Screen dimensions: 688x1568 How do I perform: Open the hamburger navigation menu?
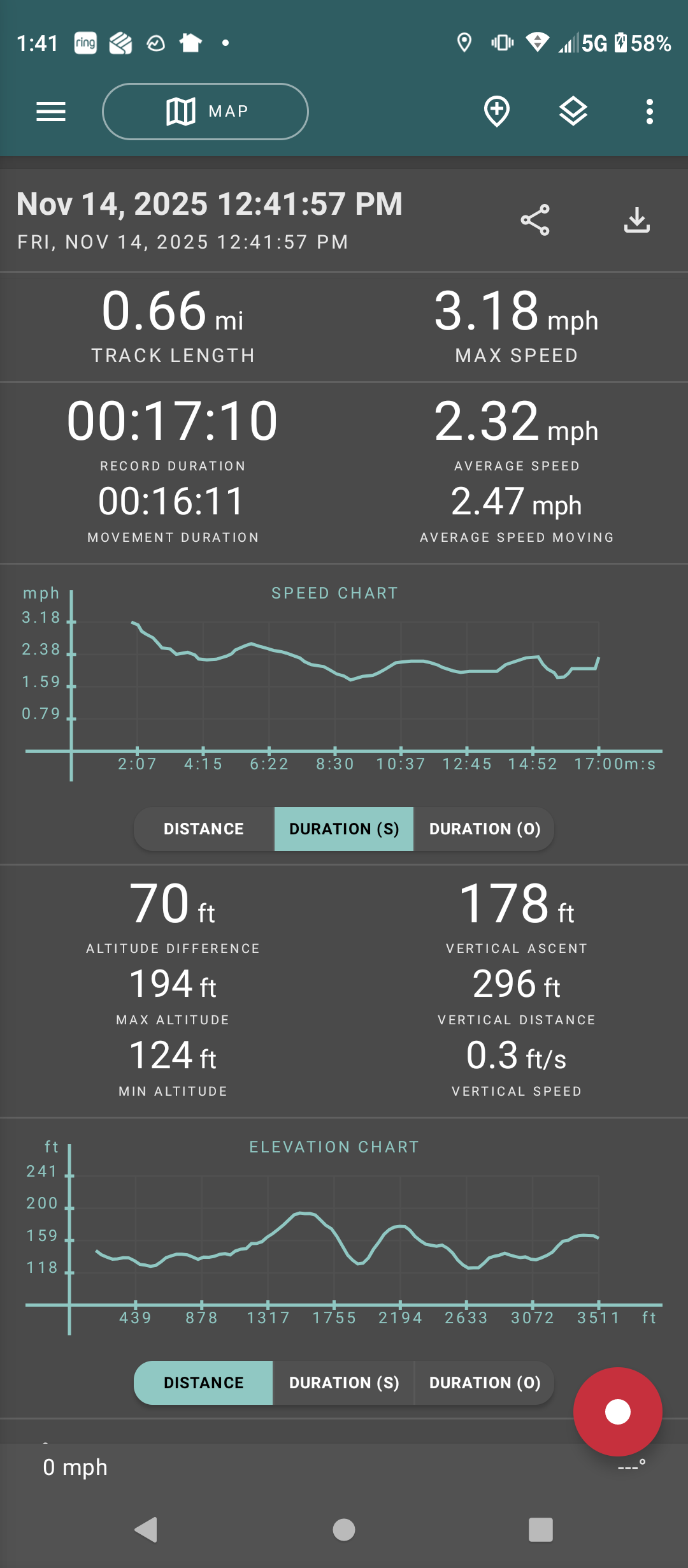coord(51,112)
